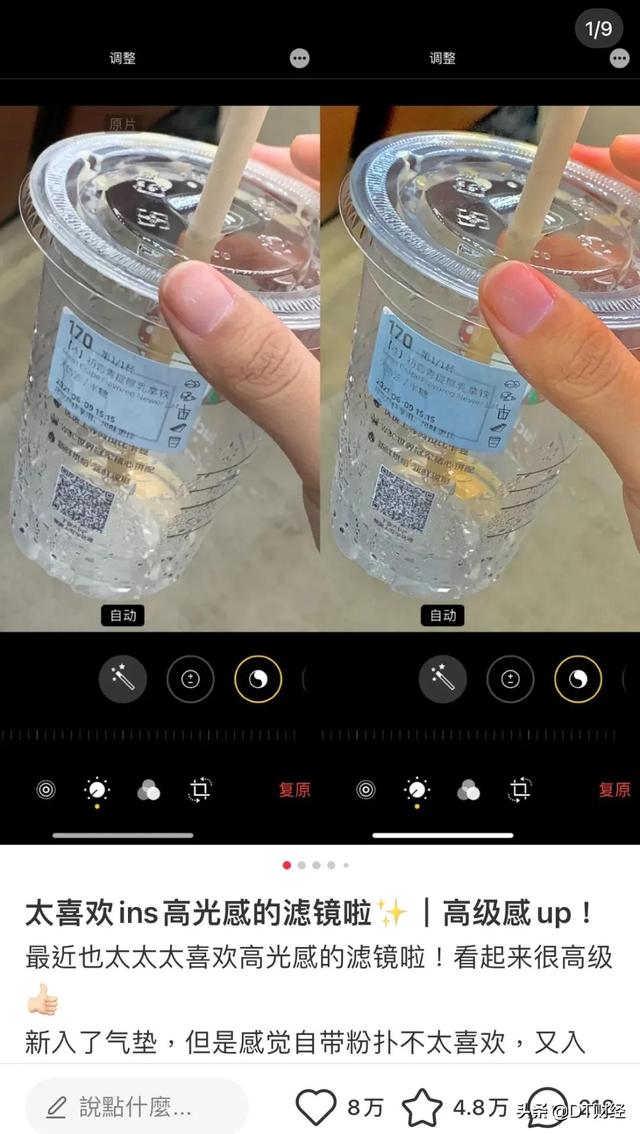Open the post photo in full view

[x=320, y=422]
